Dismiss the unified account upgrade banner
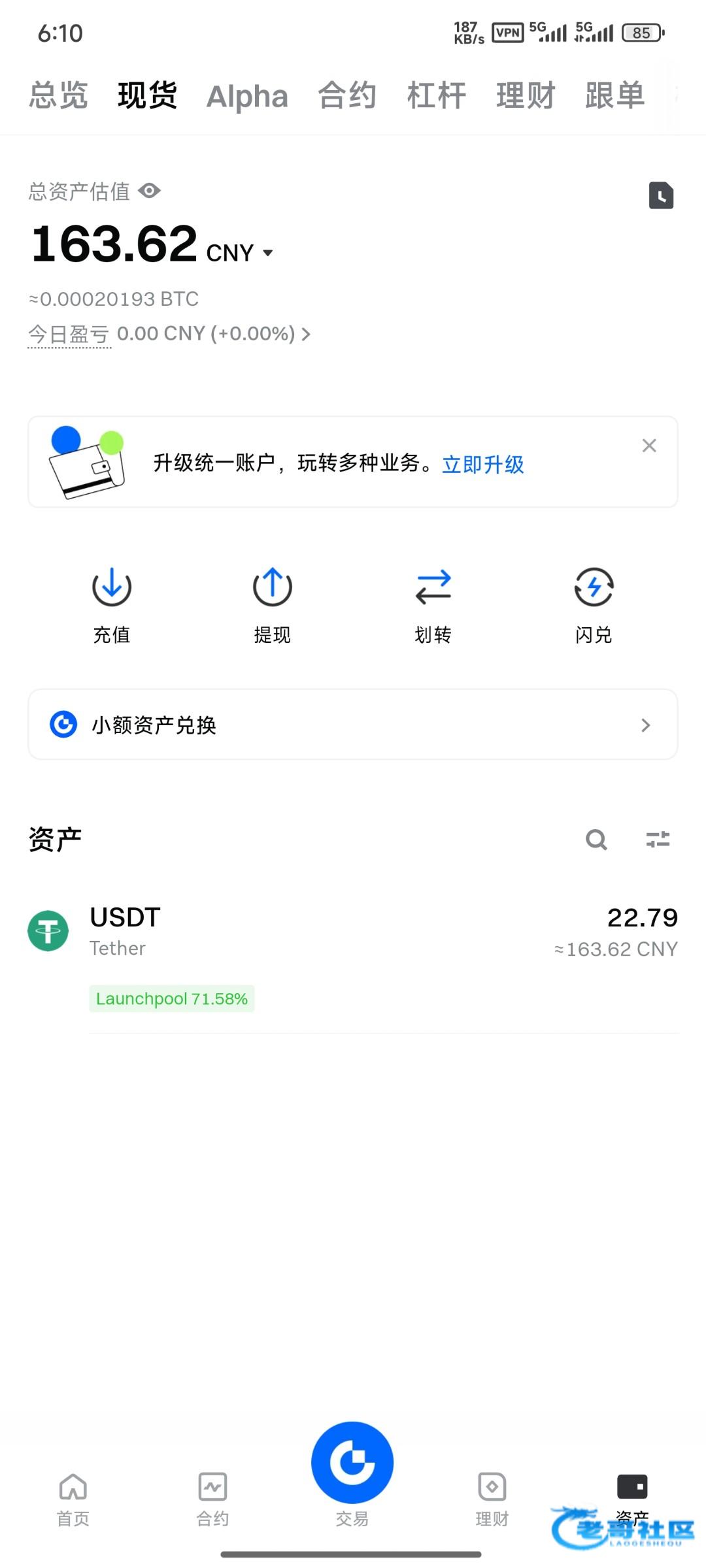 coord(649,446)
